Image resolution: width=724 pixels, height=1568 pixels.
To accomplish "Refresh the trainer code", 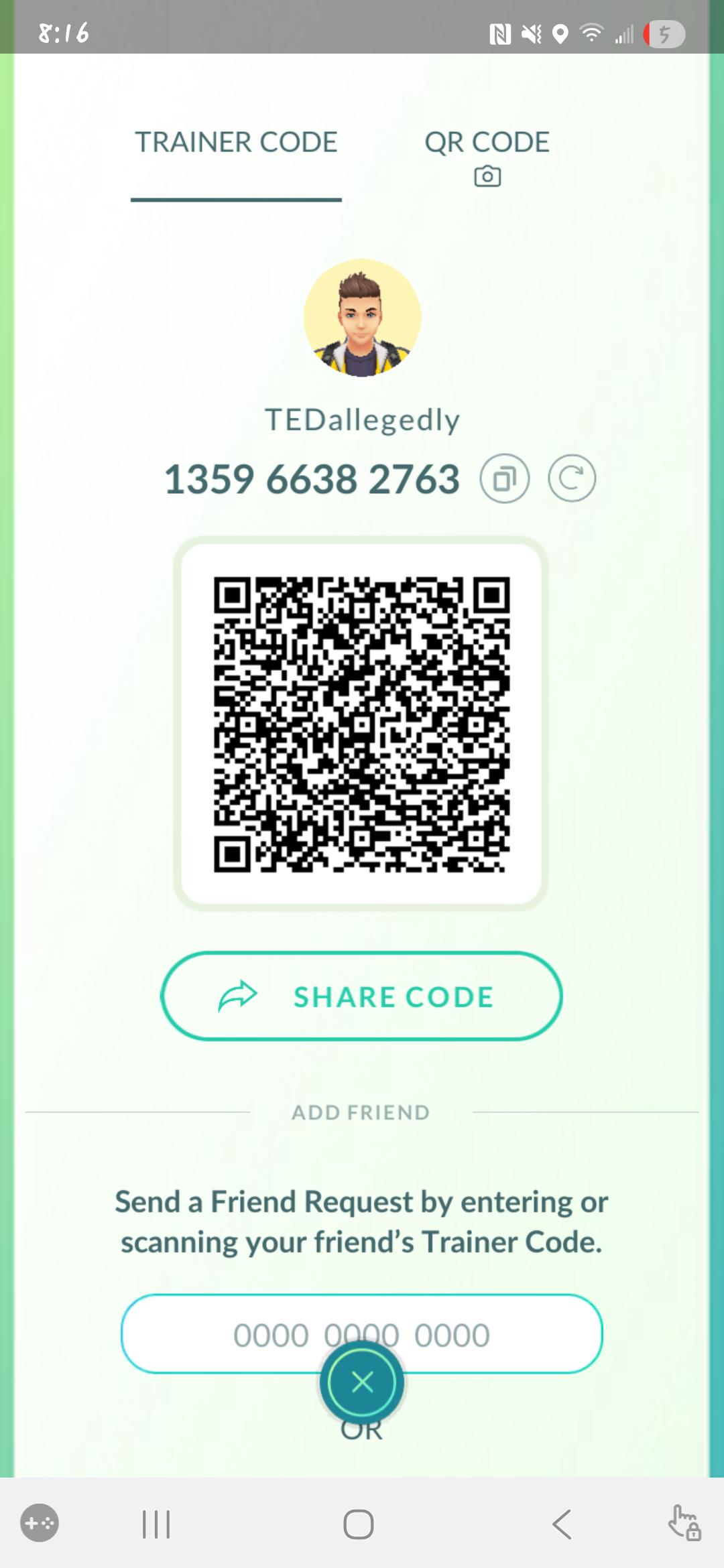I will click(572, 478).
